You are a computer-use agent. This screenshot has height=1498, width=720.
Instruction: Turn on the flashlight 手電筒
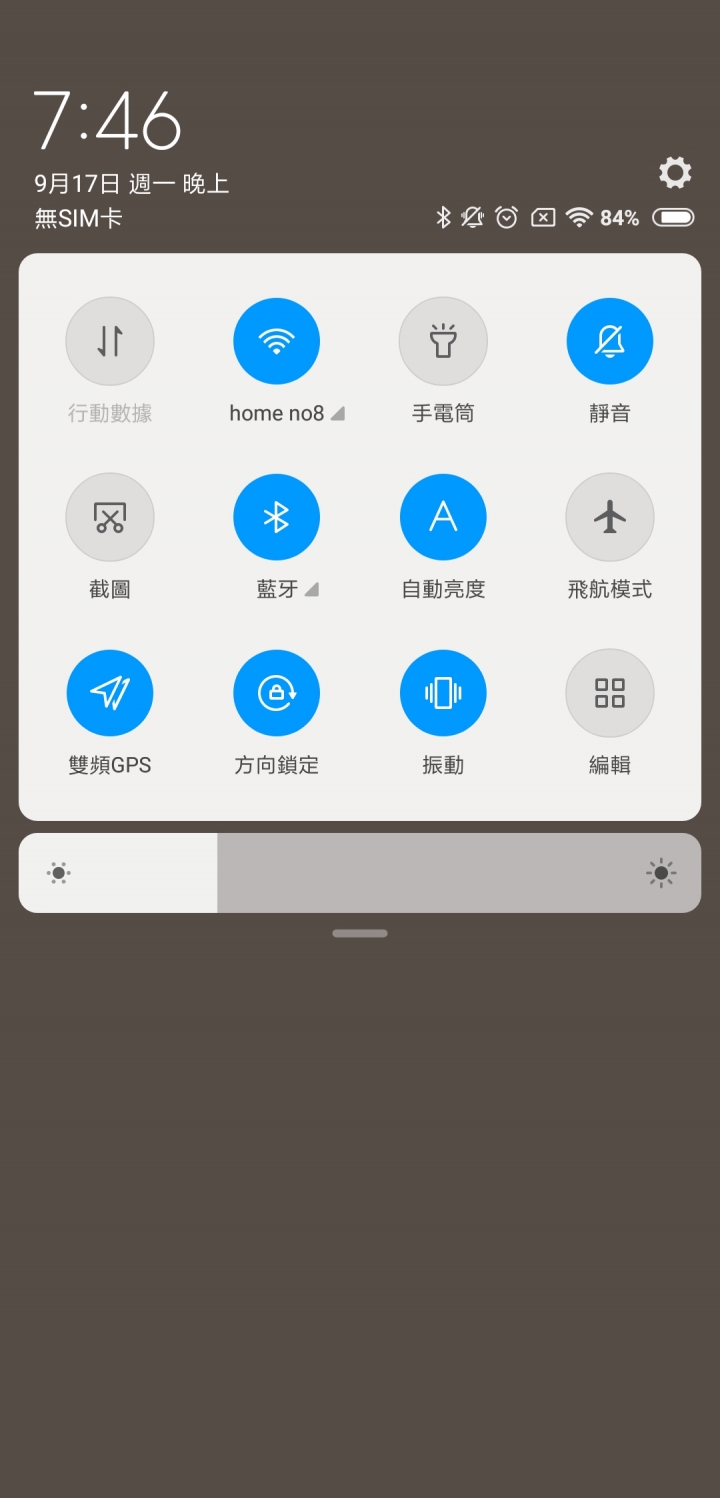[443, 340]
